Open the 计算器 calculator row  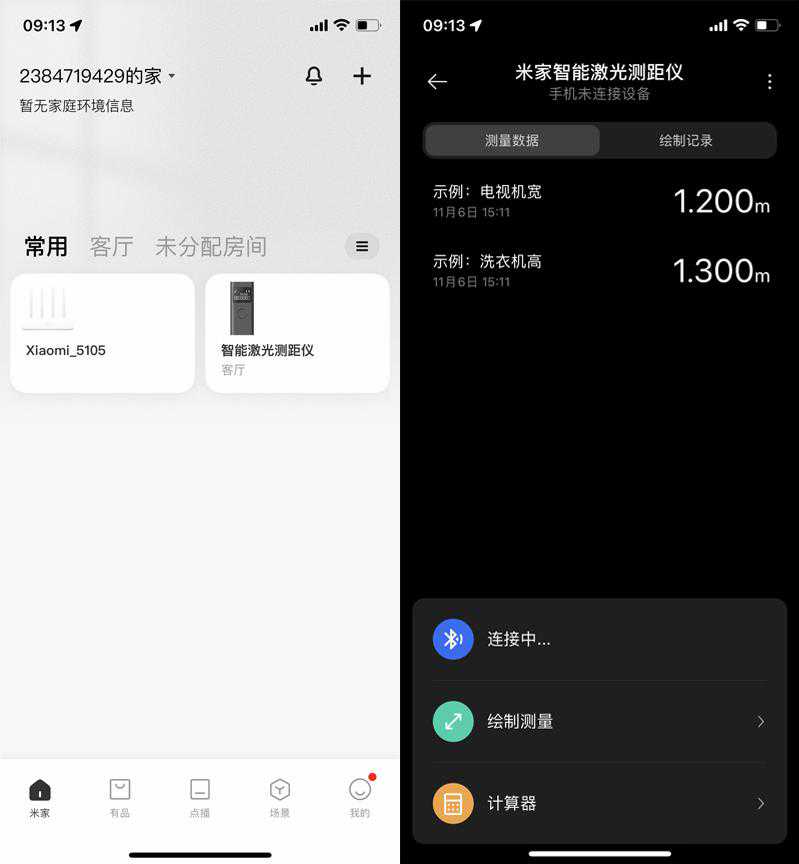point(600,803)
